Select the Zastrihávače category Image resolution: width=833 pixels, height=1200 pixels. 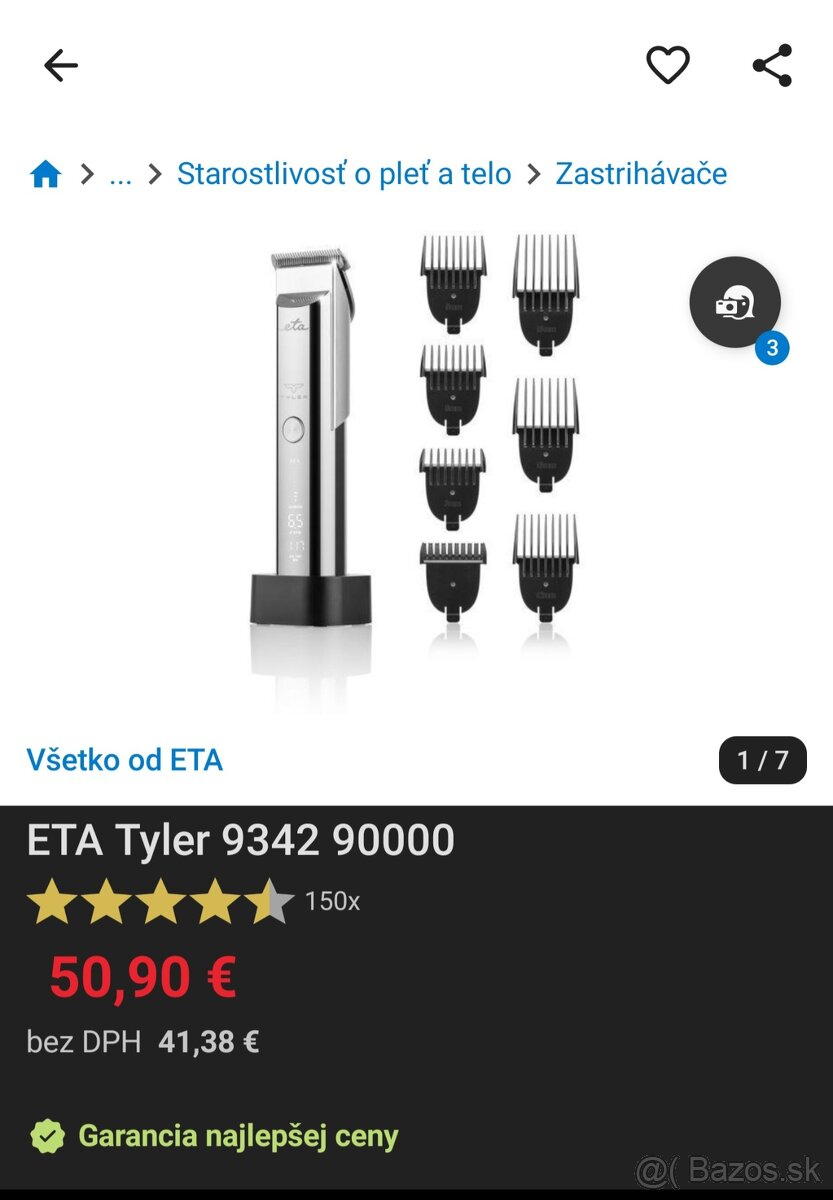click(x=641, y=173)
